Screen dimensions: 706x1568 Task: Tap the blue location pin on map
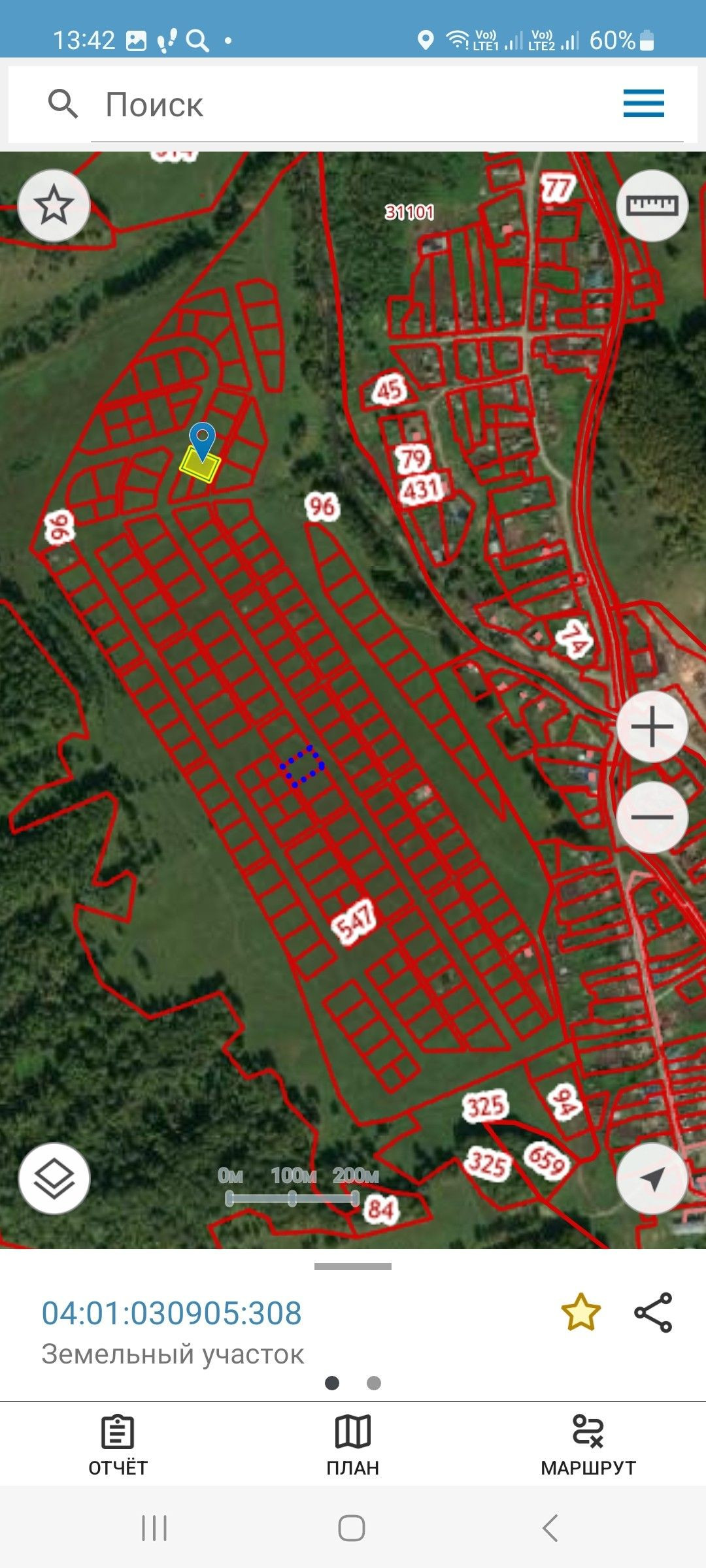pos(202,439)
